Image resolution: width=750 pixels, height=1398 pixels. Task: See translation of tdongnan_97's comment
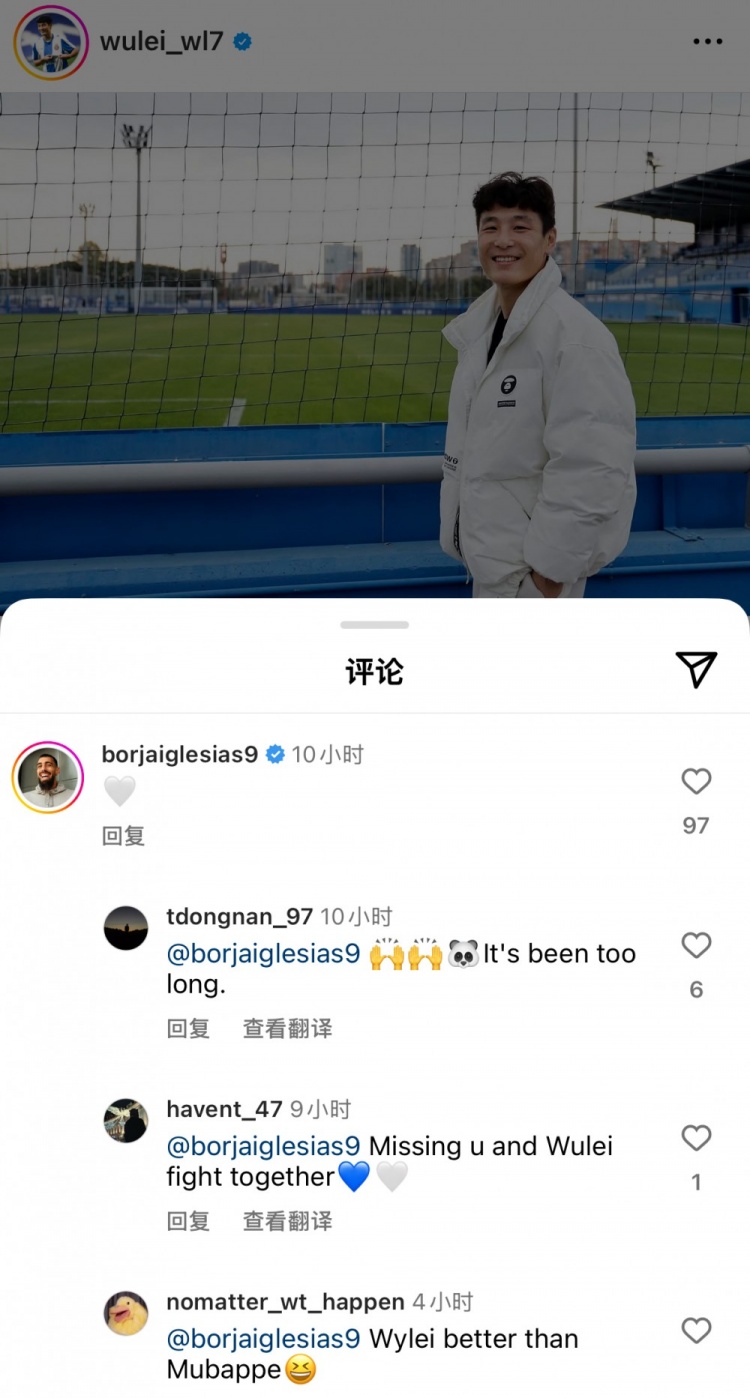coord(287,1028)
